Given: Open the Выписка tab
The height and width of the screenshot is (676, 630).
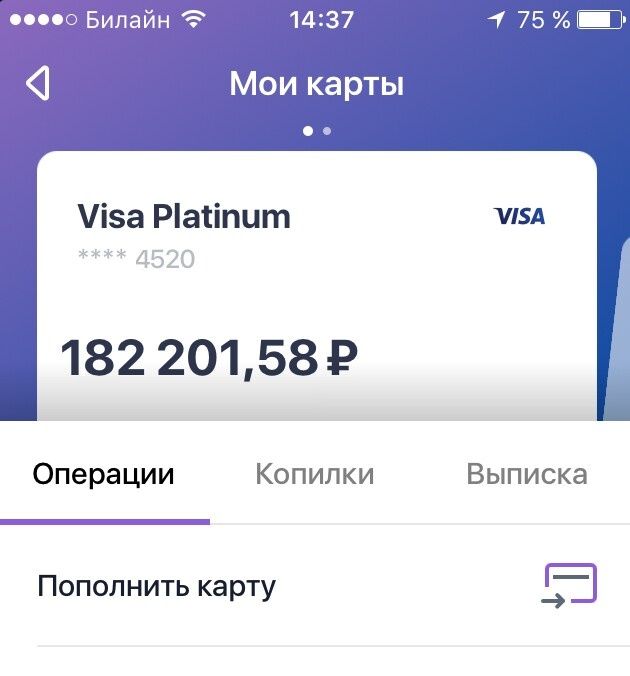Looking at the screenshot, I should point(526,474).
